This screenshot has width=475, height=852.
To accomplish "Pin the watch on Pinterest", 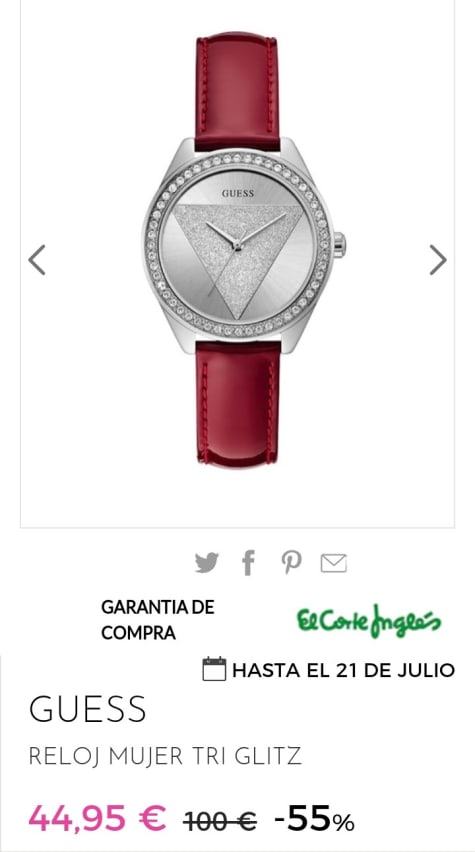I will point(291,562).
